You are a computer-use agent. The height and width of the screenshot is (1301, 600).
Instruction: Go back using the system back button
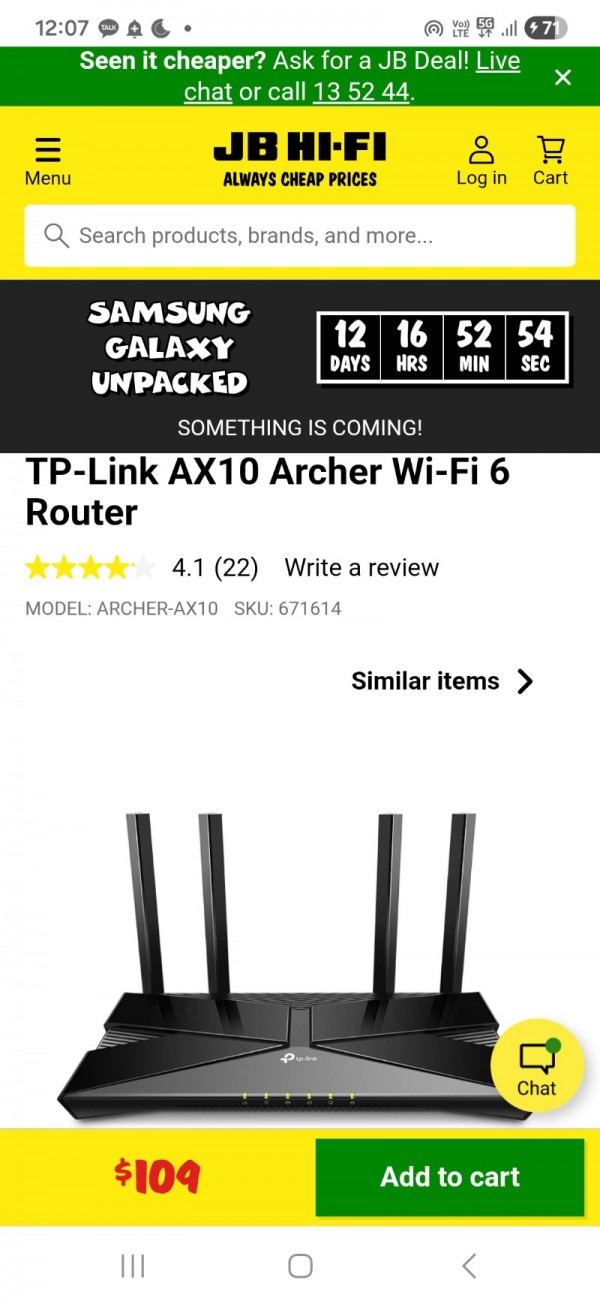click(x=469, y=1265)
